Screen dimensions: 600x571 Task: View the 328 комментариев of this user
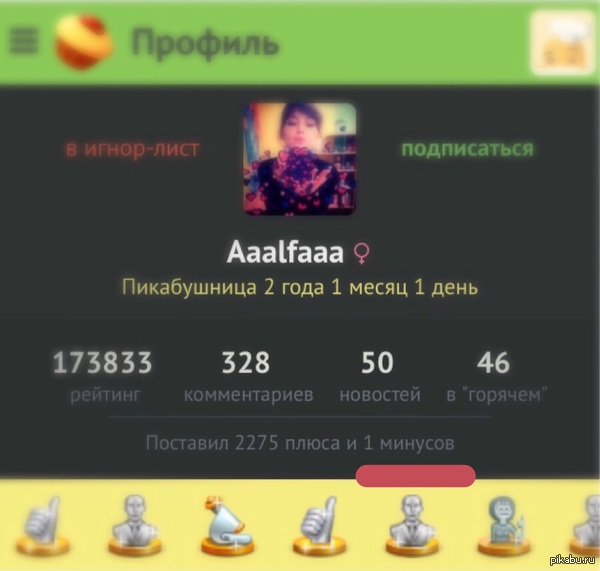point(247,376)
